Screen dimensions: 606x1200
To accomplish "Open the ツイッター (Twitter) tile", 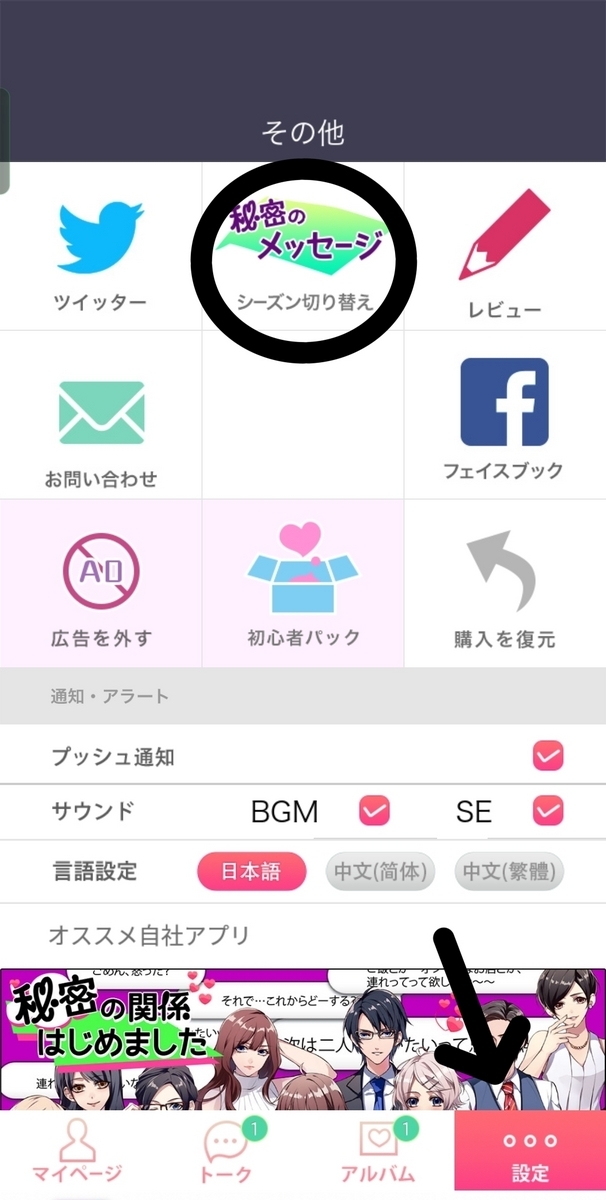I will (x=100, y=246).
